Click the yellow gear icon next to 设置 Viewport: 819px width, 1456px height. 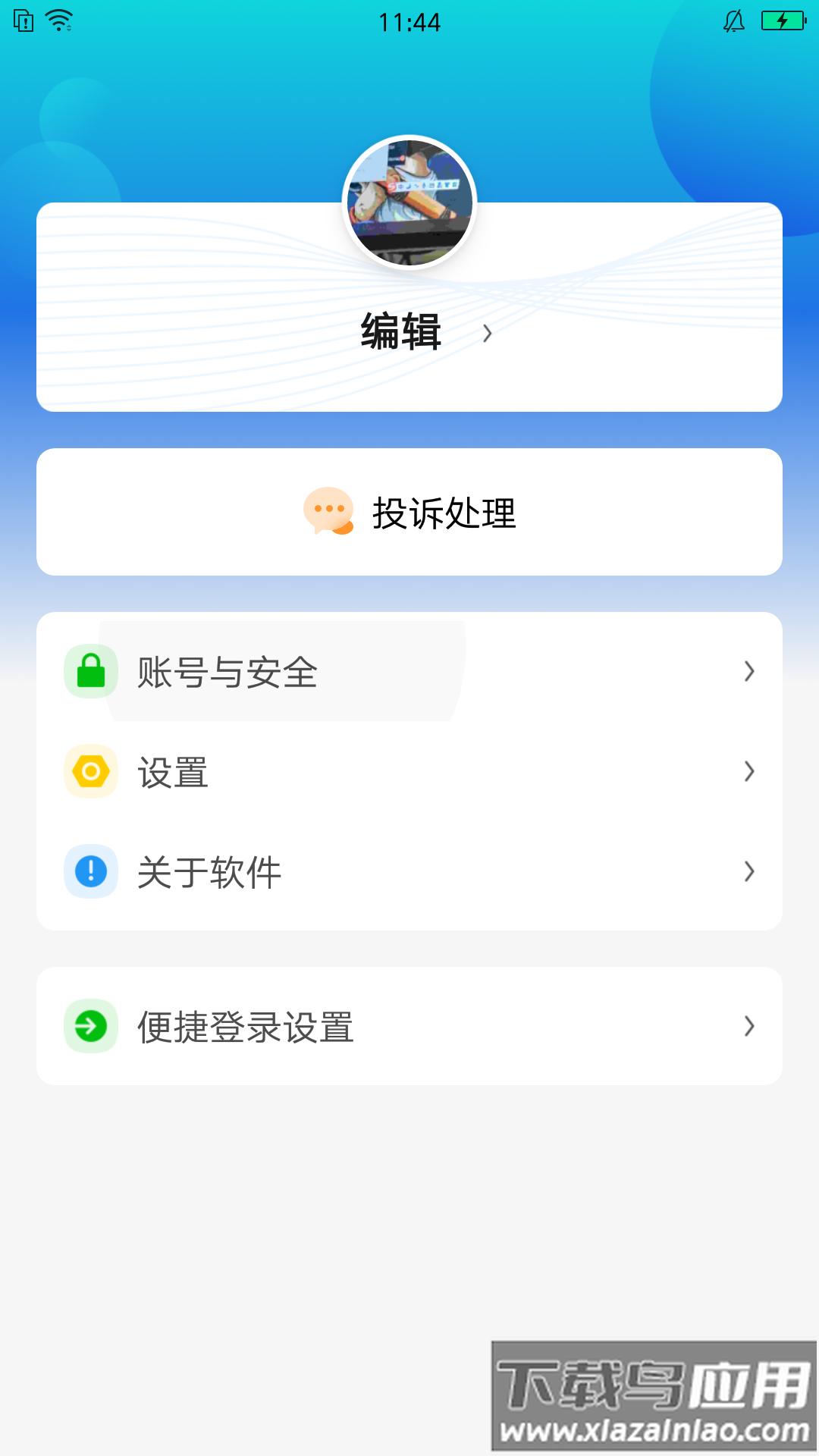tap(90, 771)
